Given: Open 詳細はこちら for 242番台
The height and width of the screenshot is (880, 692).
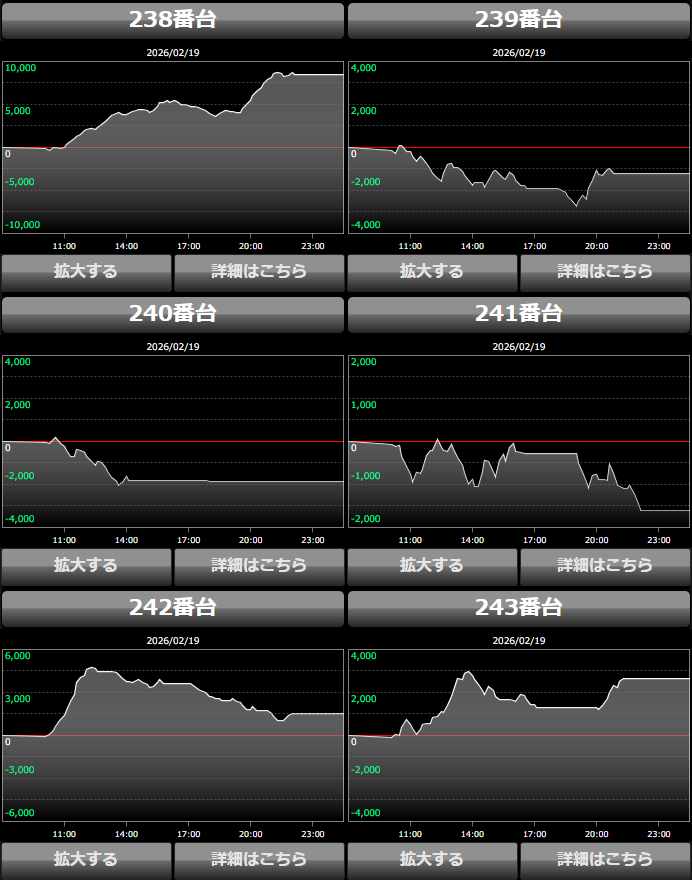Looking at the screenshot, I should pos(259,859).
